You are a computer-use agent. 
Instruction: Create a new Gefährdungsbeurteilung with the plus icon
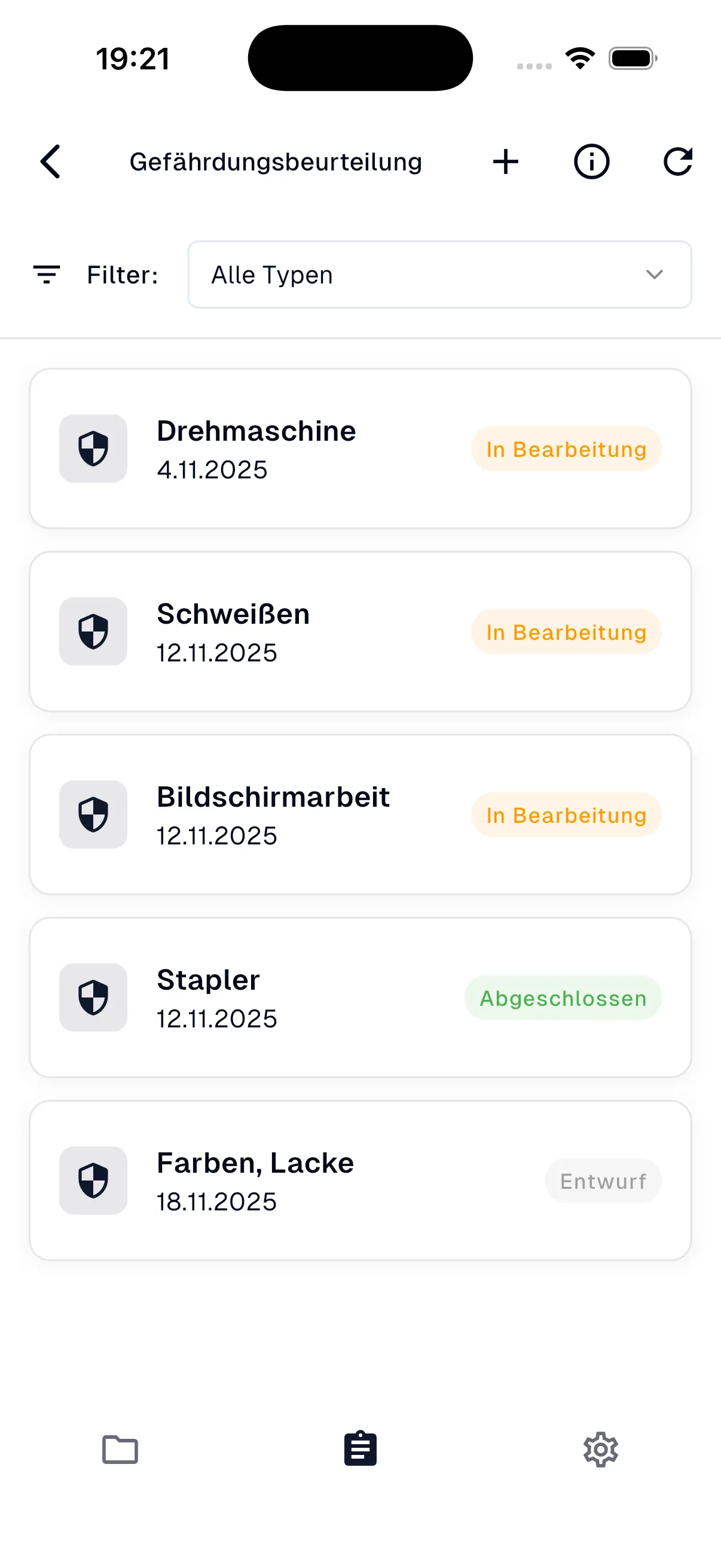[506, 161]
